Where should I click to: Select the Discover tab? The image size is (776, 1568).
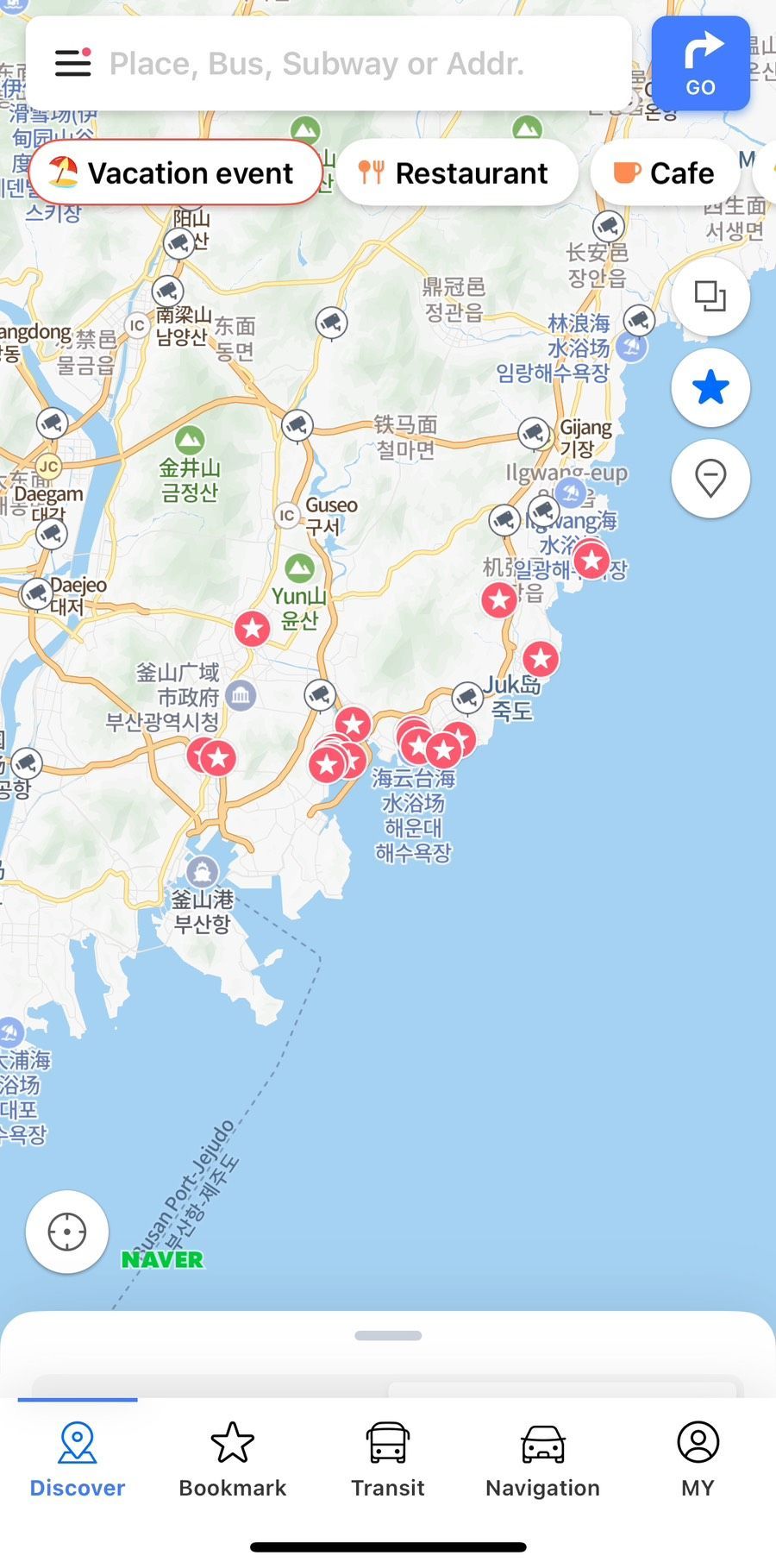click(x=78, y=1459)
